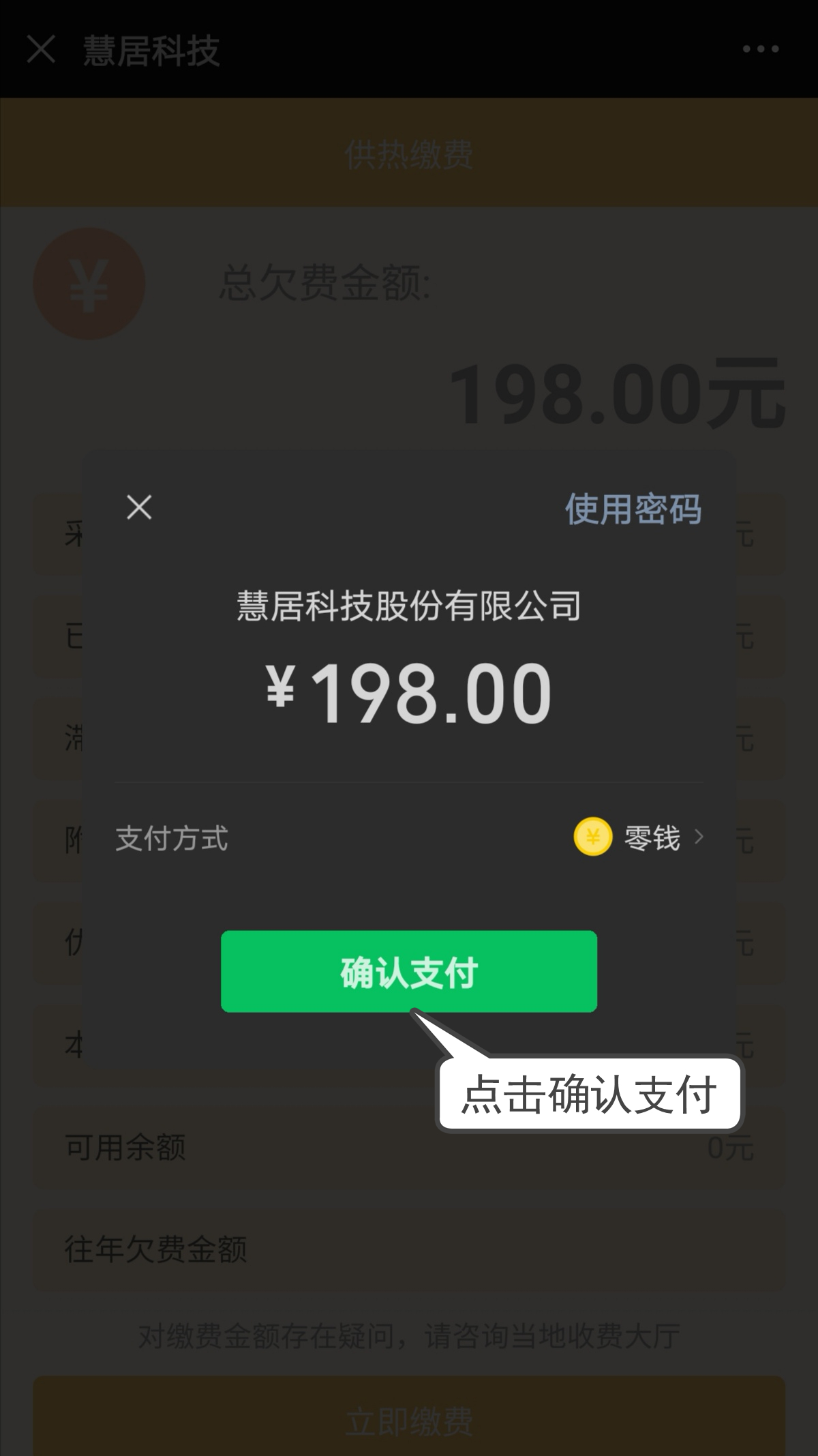Dismiss the payment dialog
Image resolution: width=818 pixels, height=1456 pixels.
click(x=139, y=507)
